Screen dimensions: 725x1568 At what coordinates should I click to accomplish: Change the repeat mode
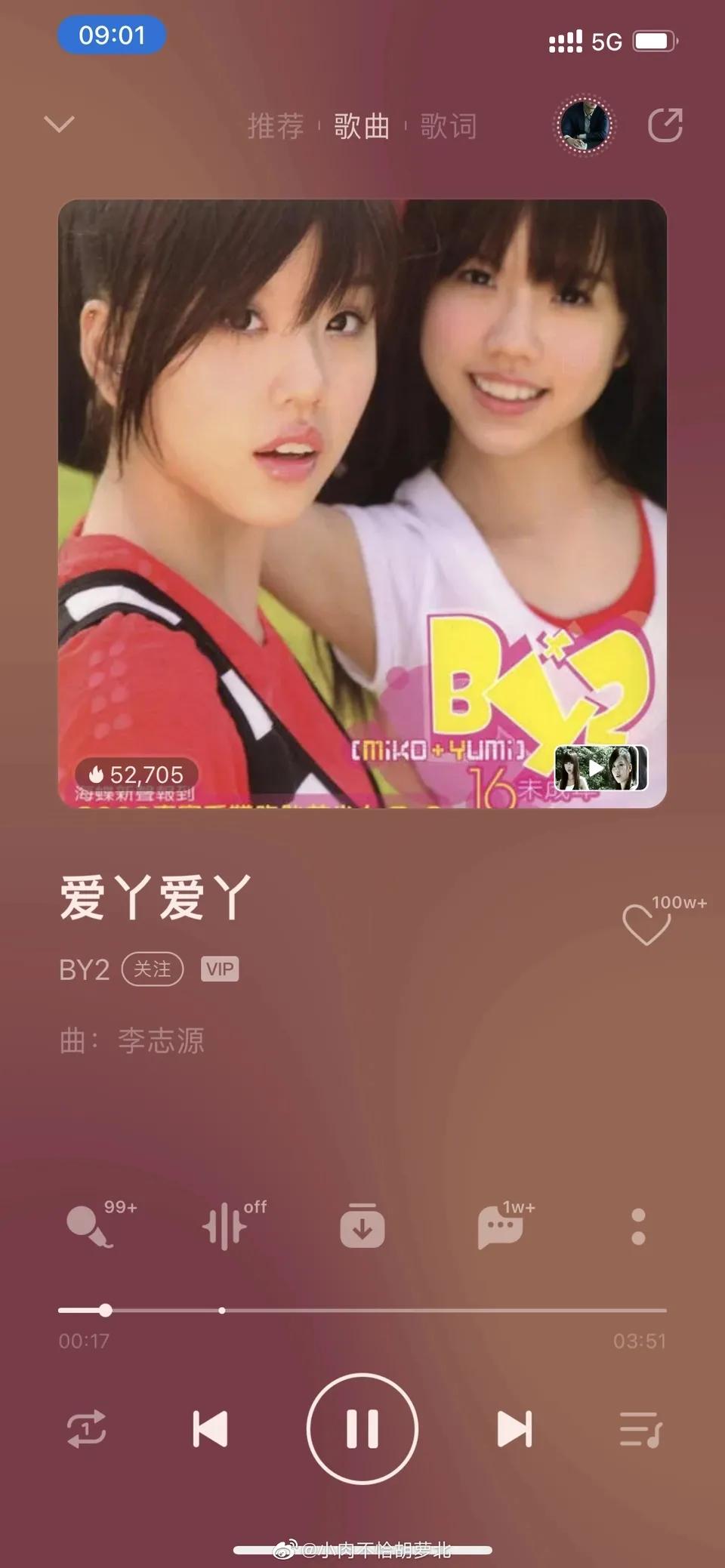[86, 1429]
